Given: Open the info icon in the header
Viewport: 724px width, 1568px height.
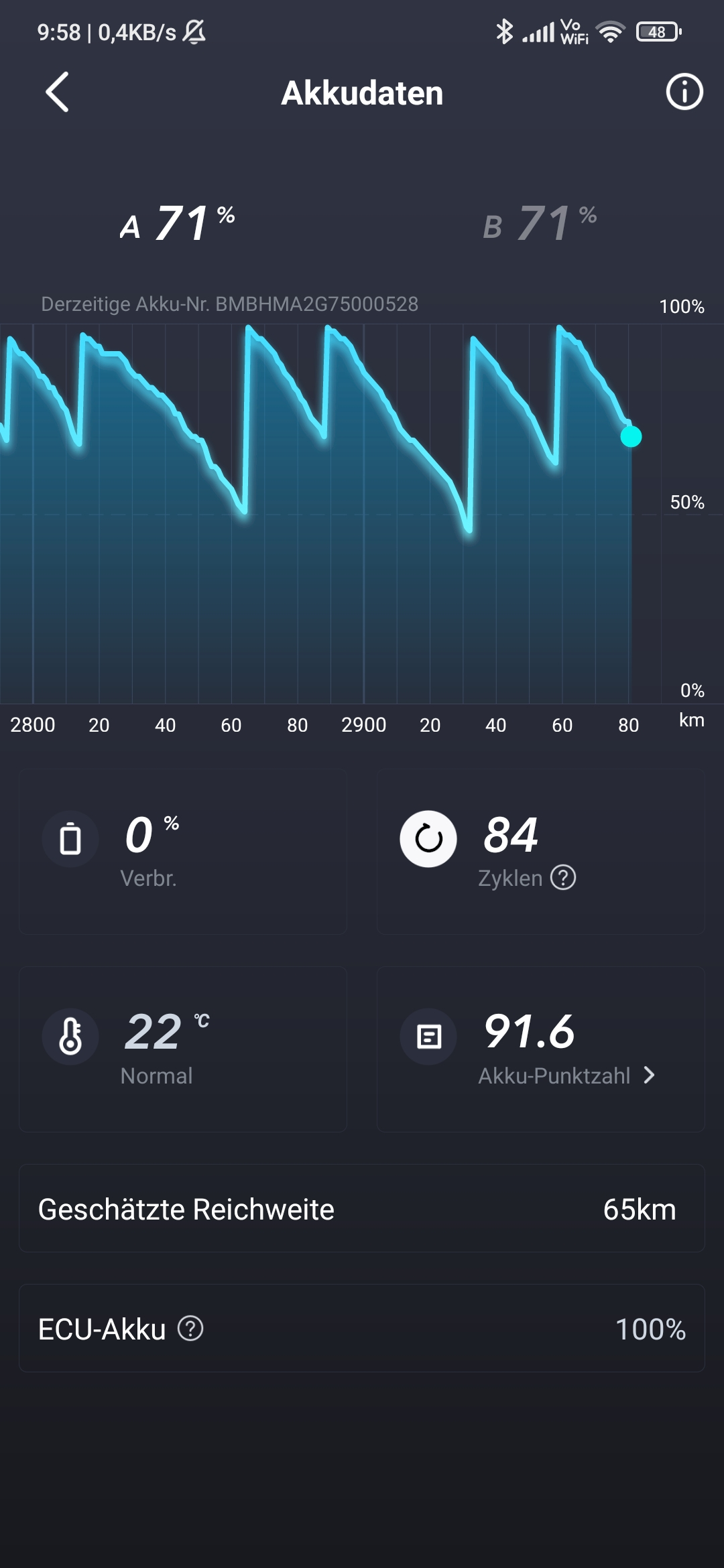Looking at the screenshot, I should (684, 92).
